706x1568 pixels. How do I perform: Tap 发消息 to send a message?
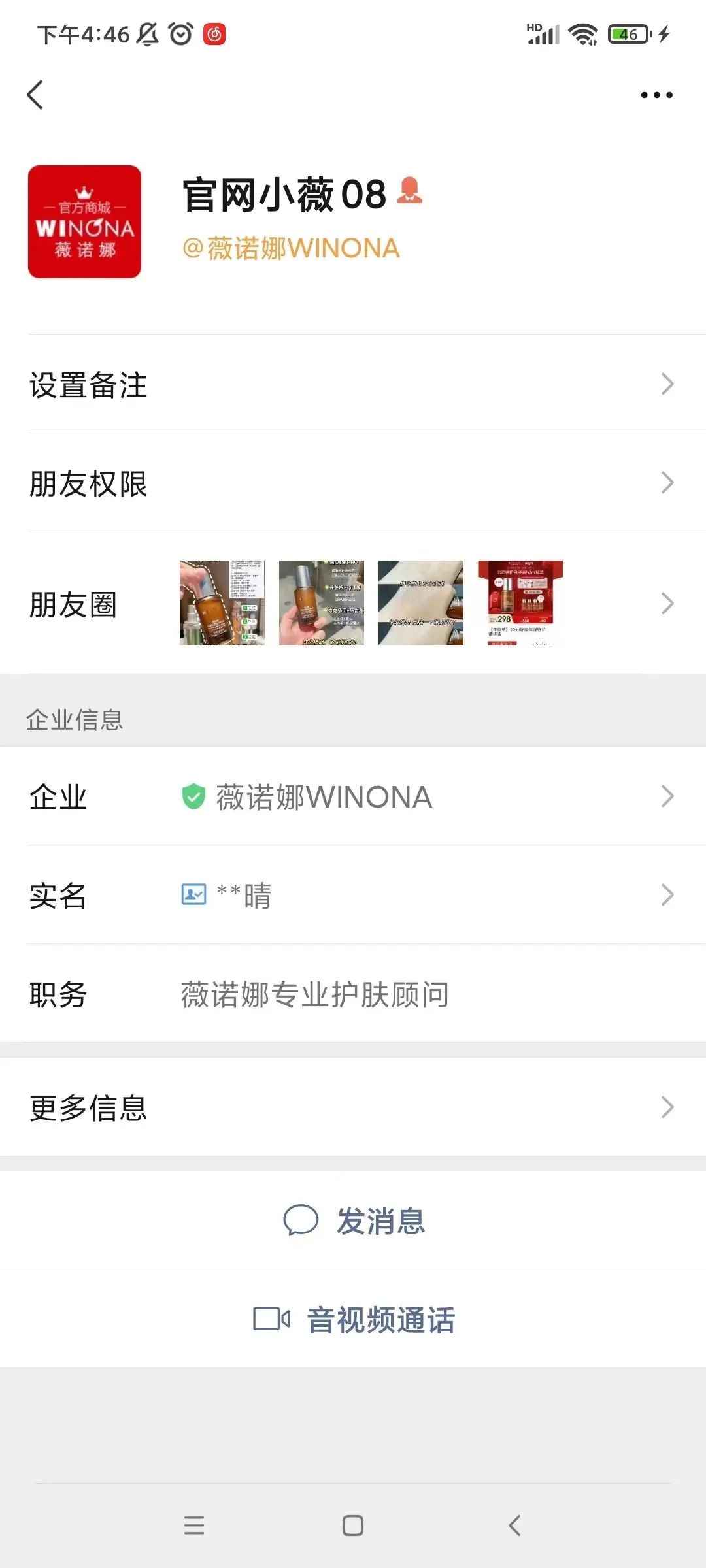pos(354,1220)
